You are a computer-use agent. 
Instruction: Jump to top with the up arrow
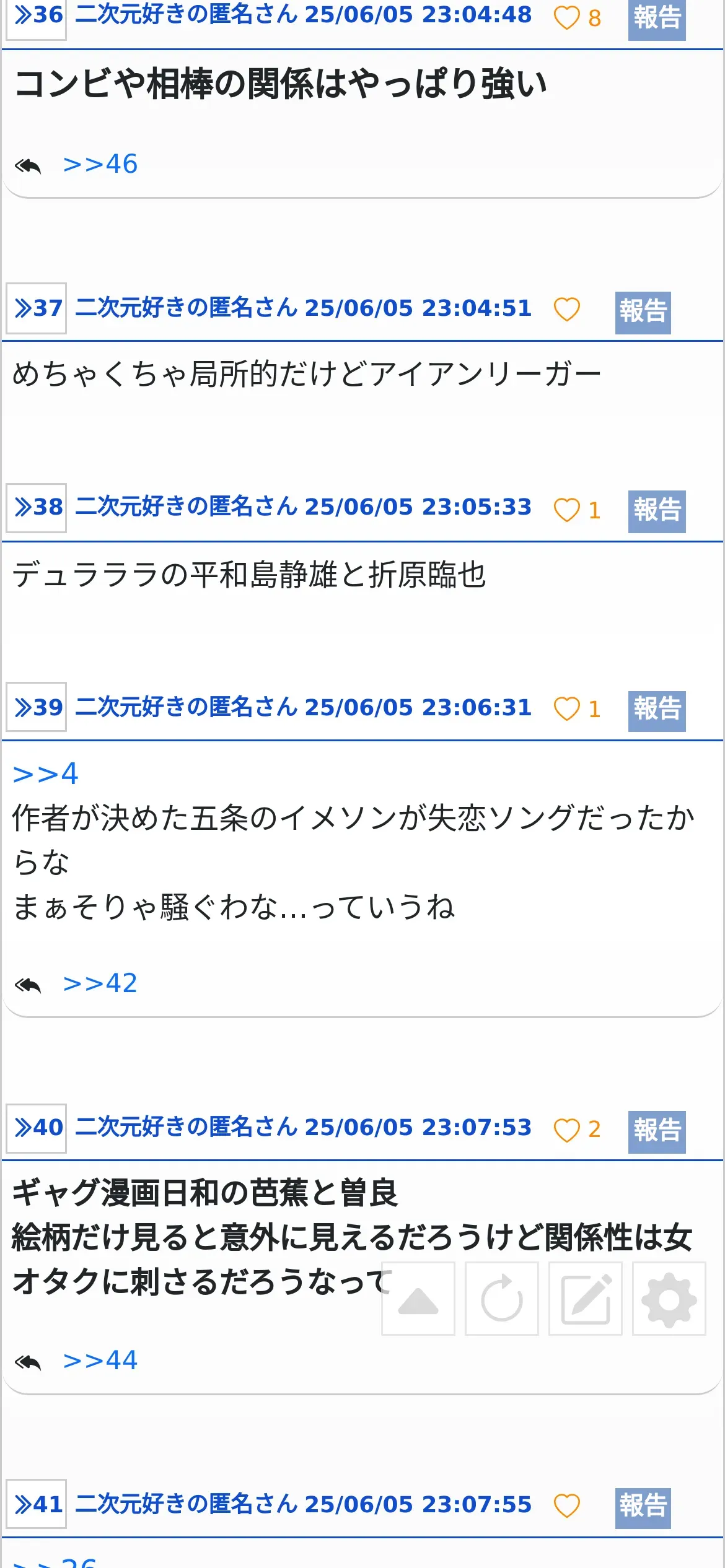point(418,1299)
